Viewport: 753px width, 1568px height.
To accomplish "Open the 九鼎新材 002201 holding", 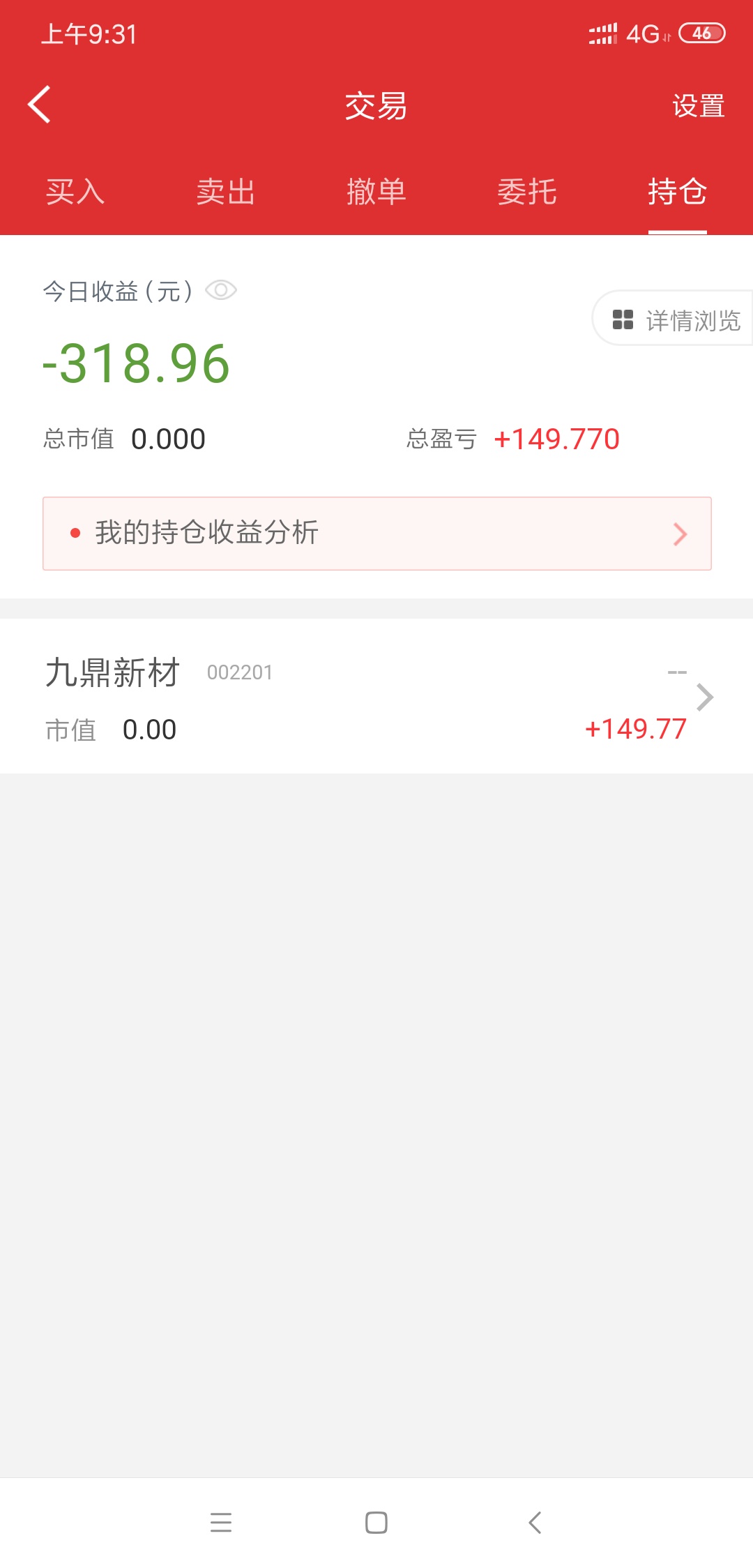I will pos(376,696).
